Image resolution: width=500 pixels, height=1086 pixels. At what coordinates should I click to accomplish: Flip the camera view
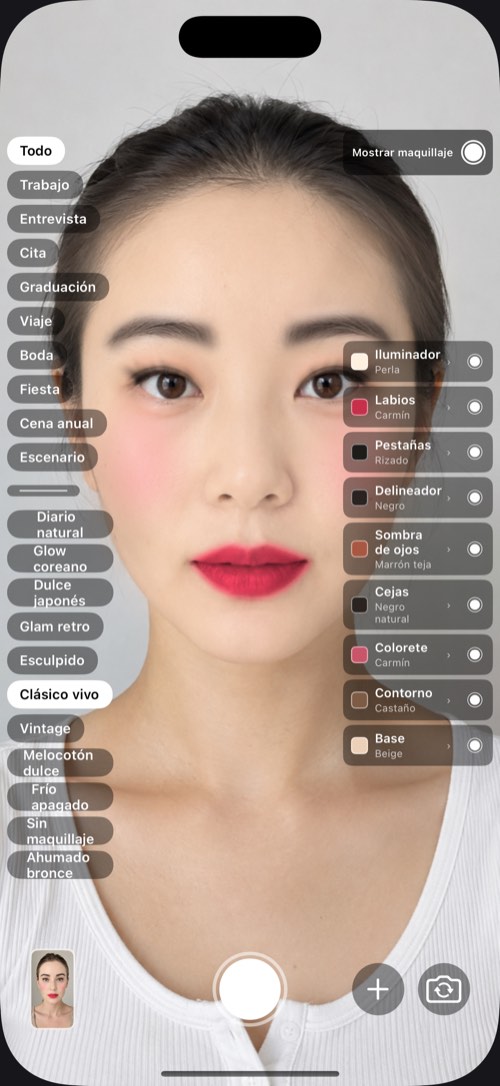coord(444,989)
